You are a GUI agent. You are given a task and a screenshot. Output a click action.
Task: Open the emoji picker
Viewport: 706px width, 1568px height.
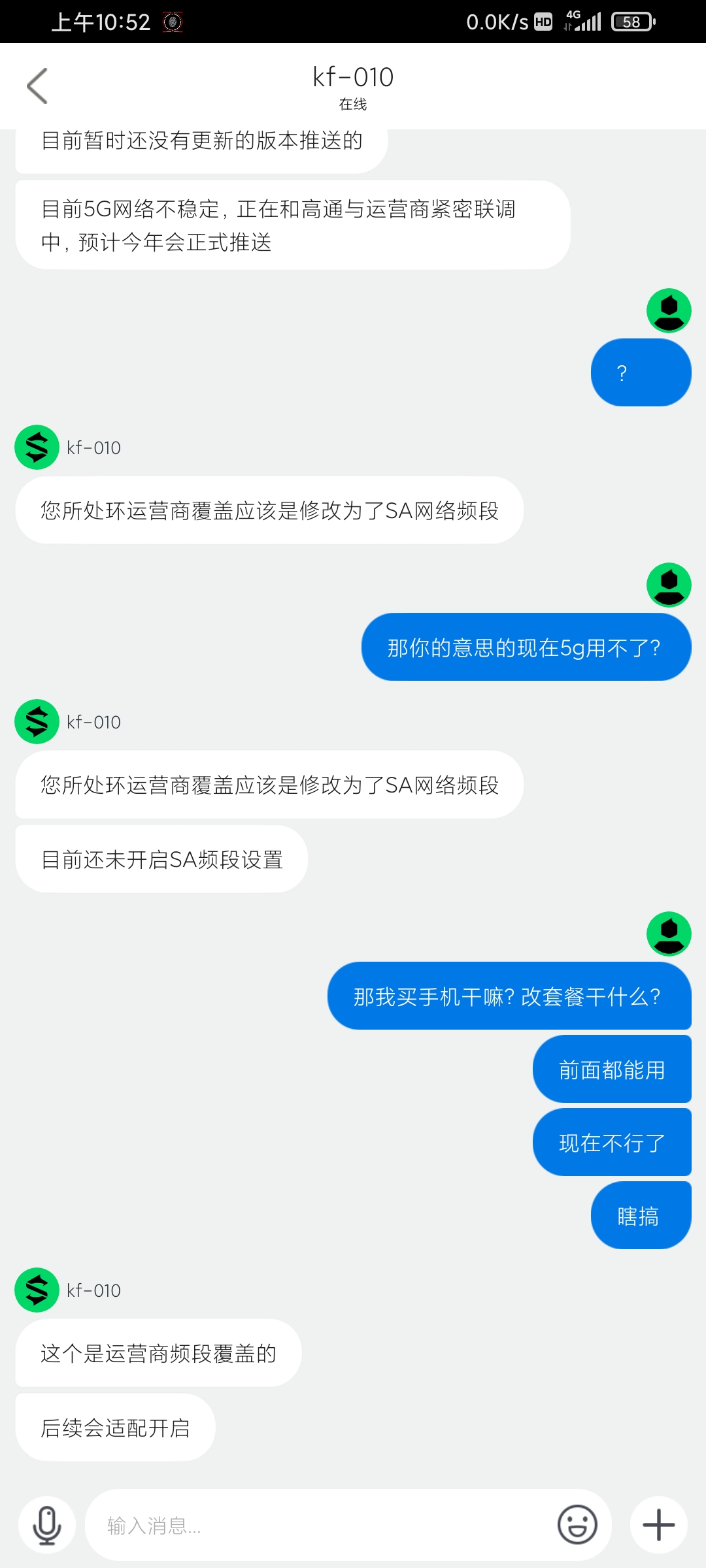point(577,1525)
